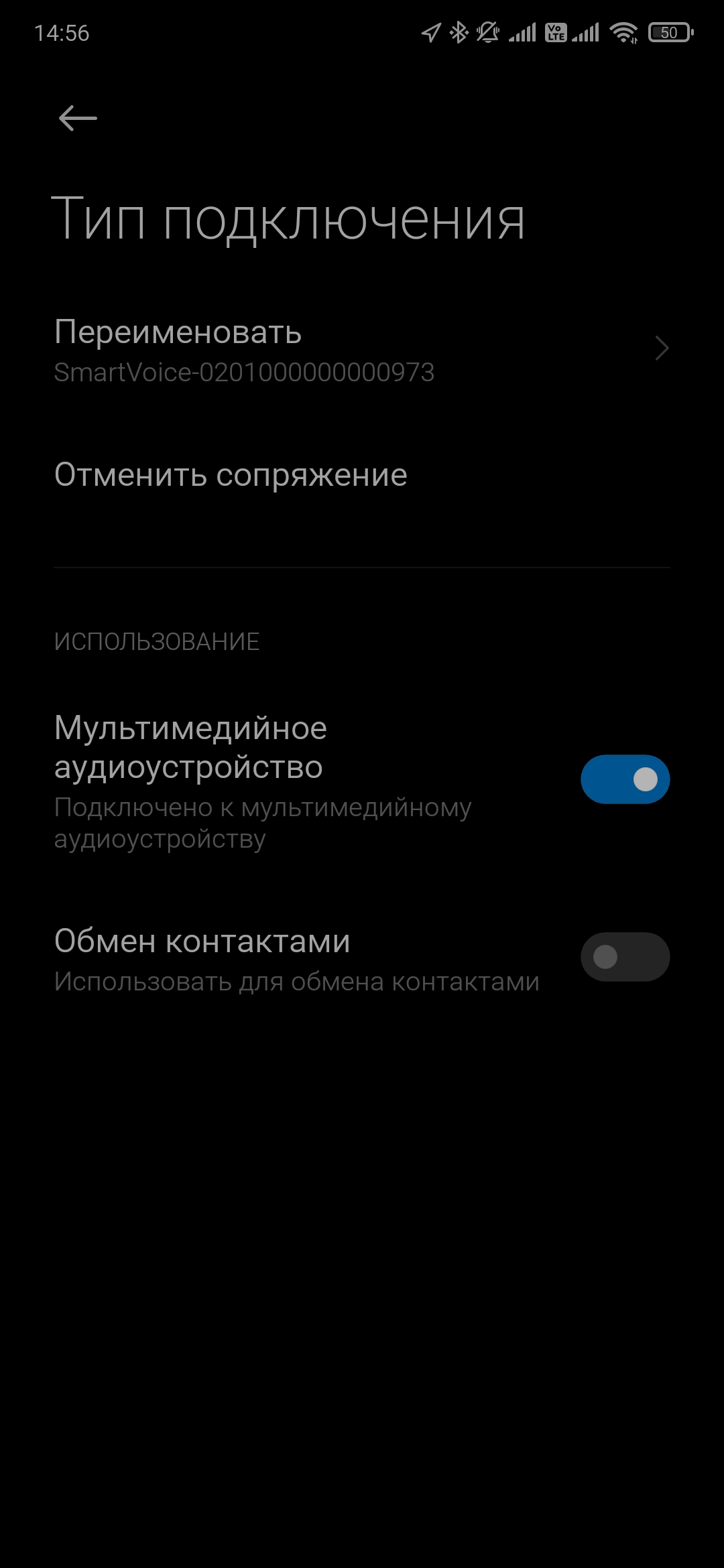Go back using the arrow icon
Viewport: 724px width, 1568px height.
click(x=78, y=119)
